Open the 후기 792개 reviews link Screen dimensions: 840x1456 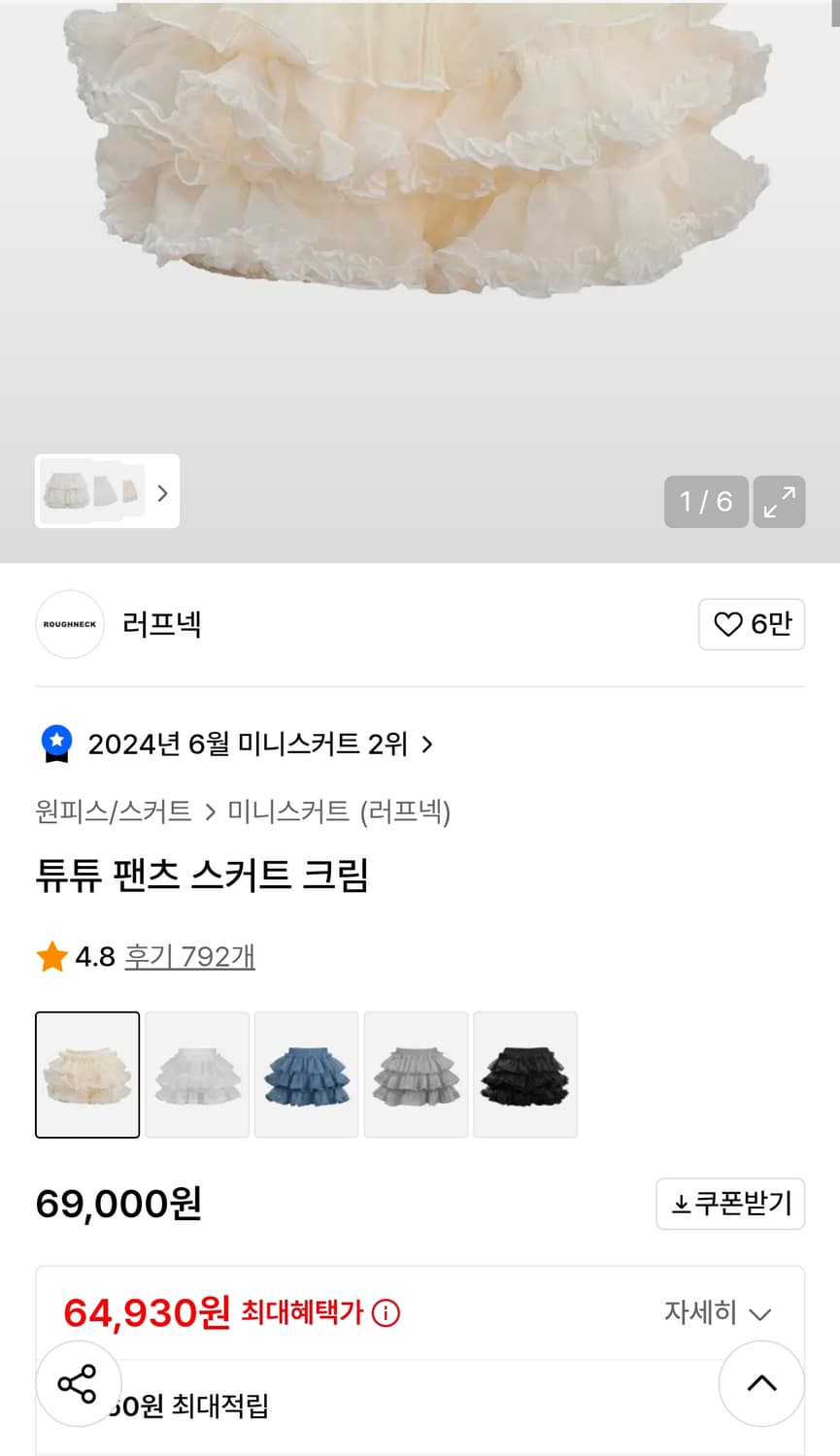(x=189, y=955)
